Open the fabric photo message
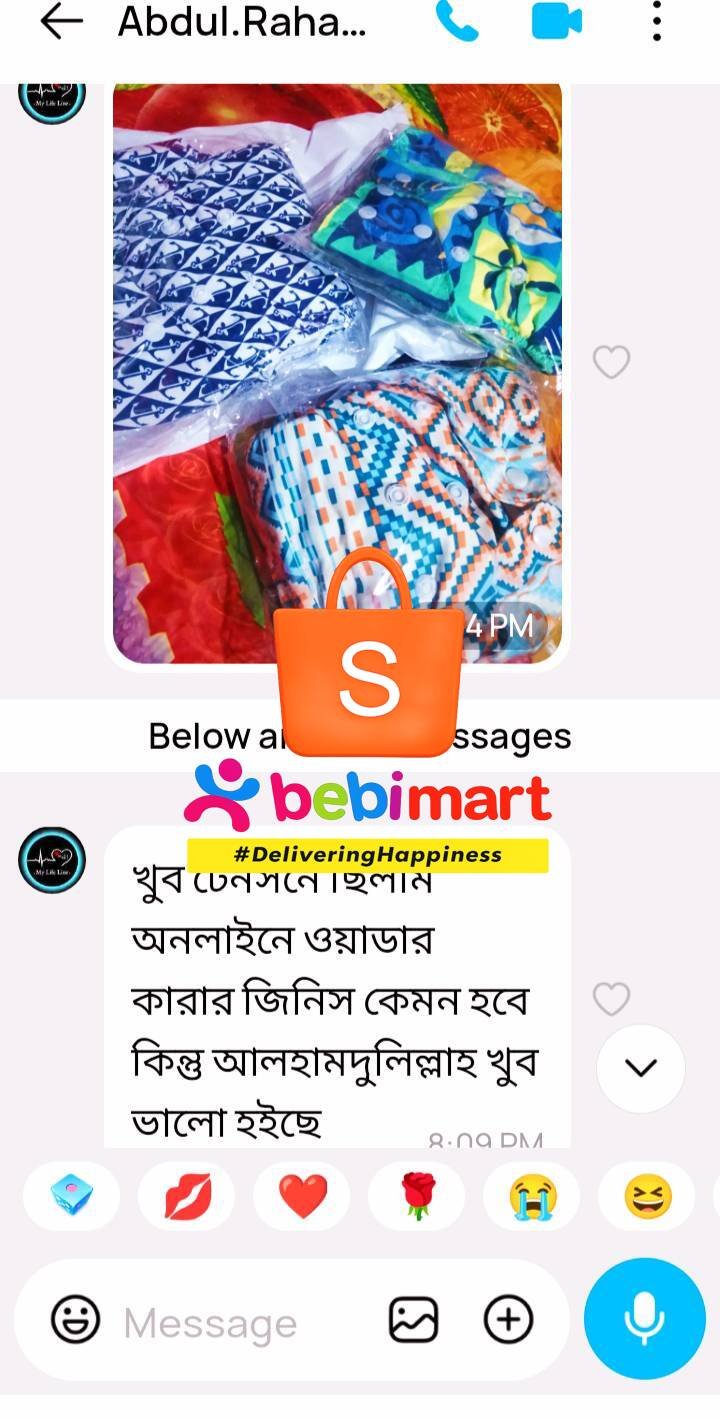 (x=337, y=300)
